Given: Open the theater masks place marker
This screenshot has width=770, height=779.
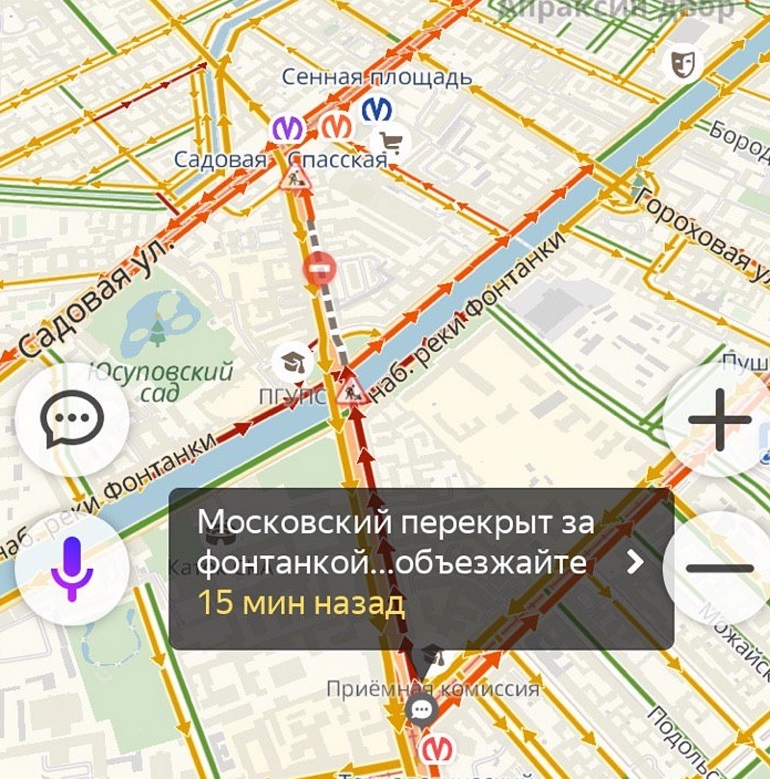Looking at the screenshot, I should [683, 65].
